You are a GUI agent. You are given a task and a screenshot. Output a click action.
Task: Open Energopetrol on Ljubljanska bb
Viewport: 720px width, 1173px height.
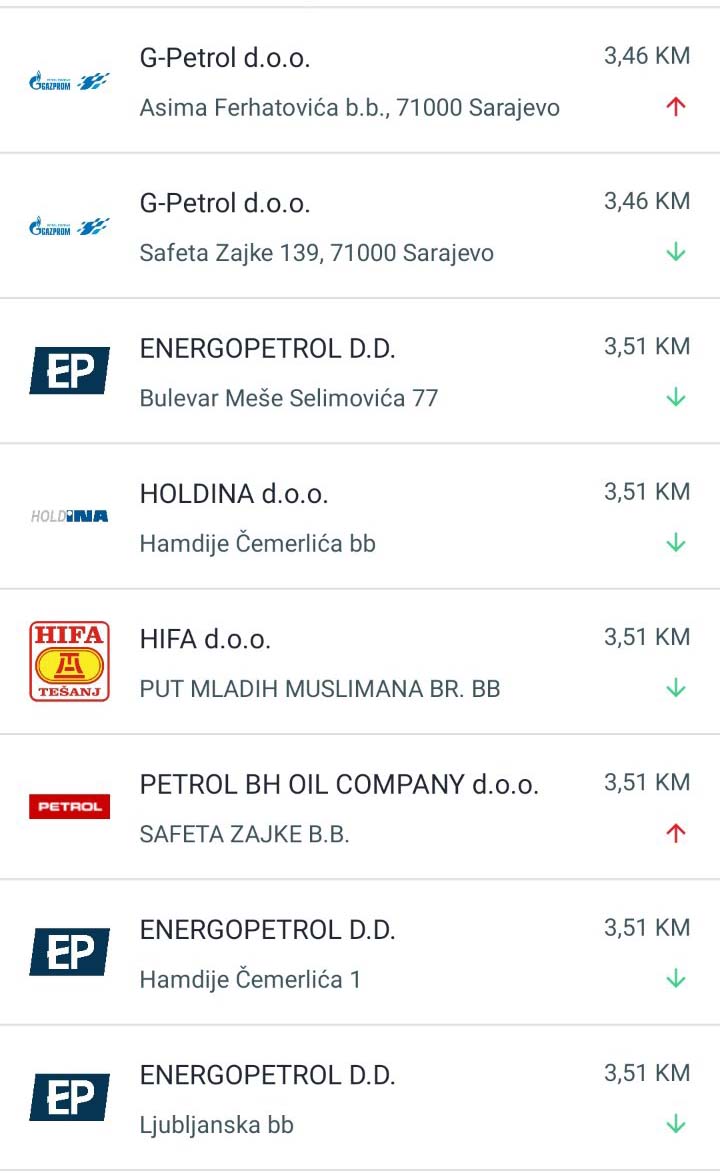pyautogui.click(x=360, y=1097)
